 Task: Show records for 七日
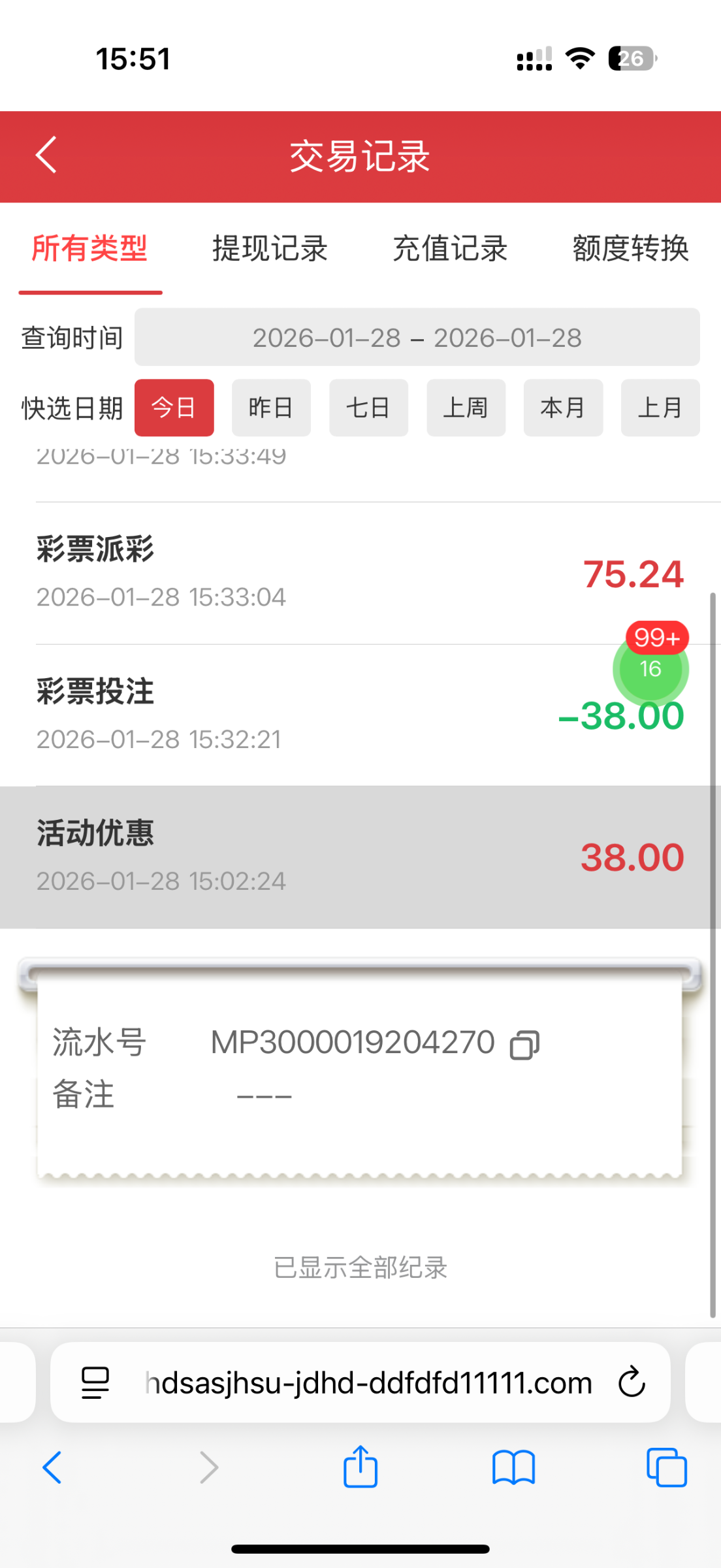coord(368,408)
